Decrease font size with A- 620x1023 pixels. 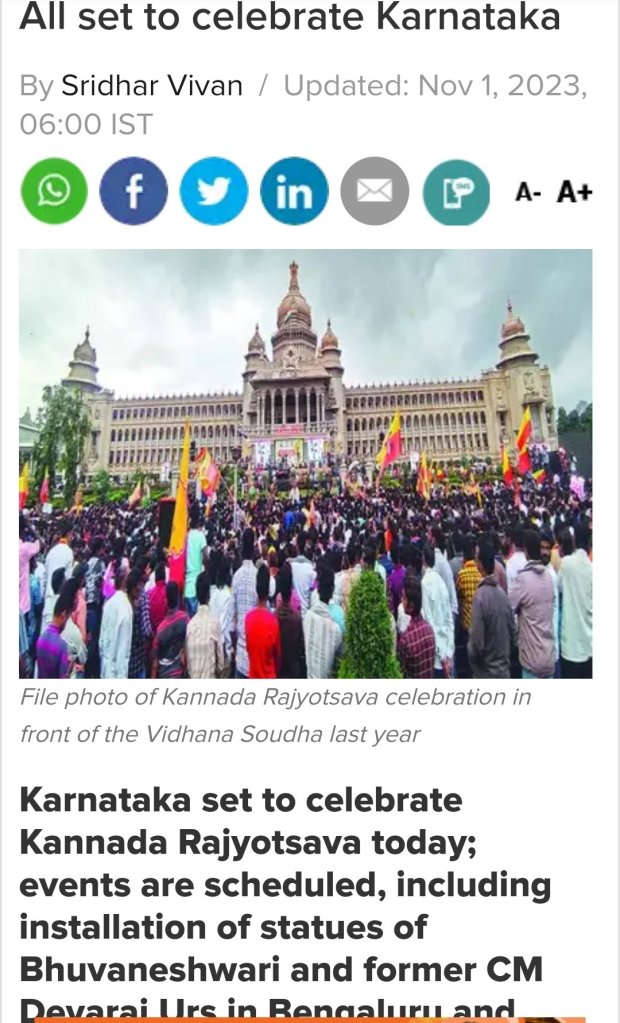[528, 192]
